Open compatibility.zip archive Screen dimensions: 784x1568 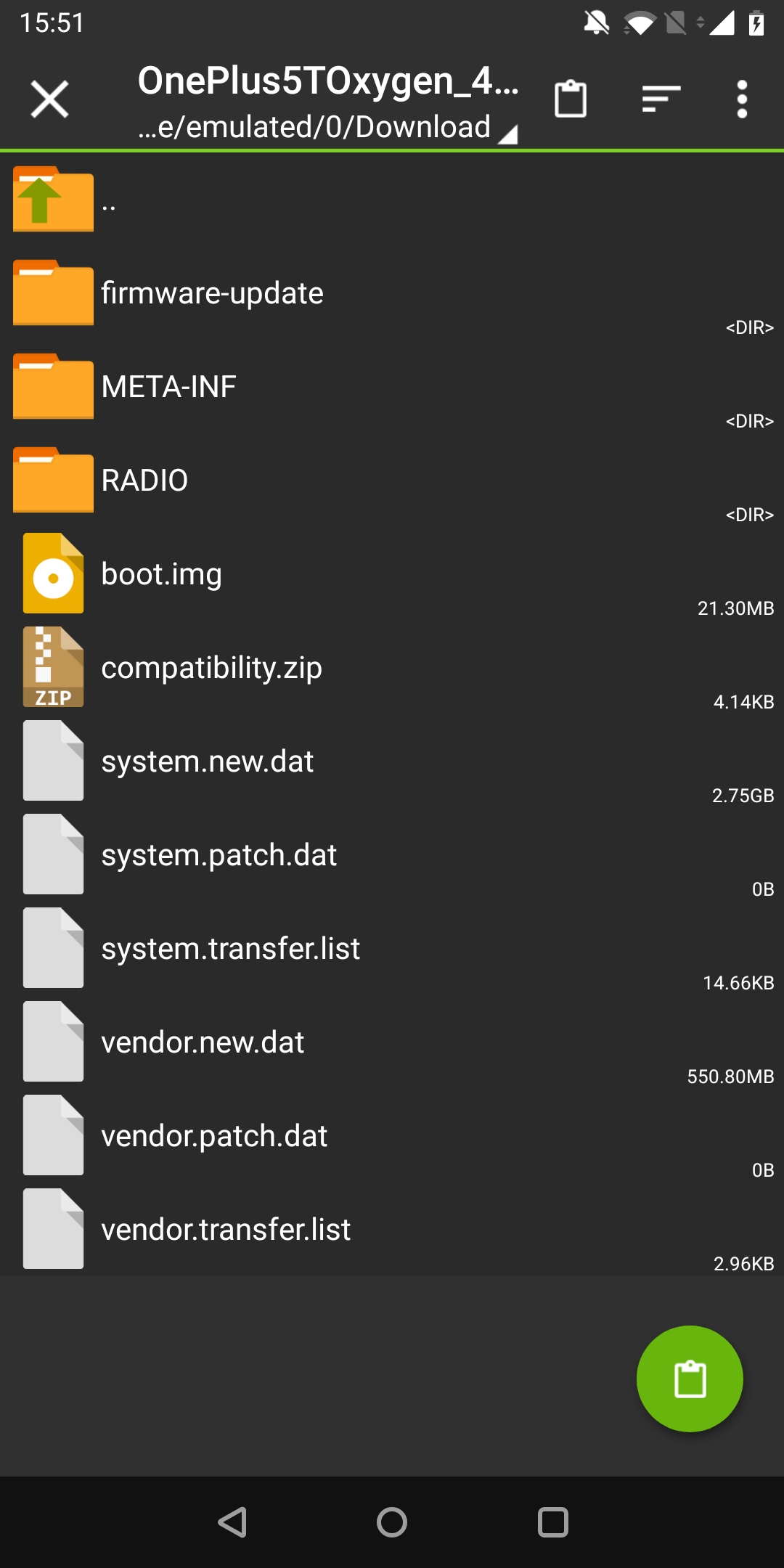[x=211, y=668]
